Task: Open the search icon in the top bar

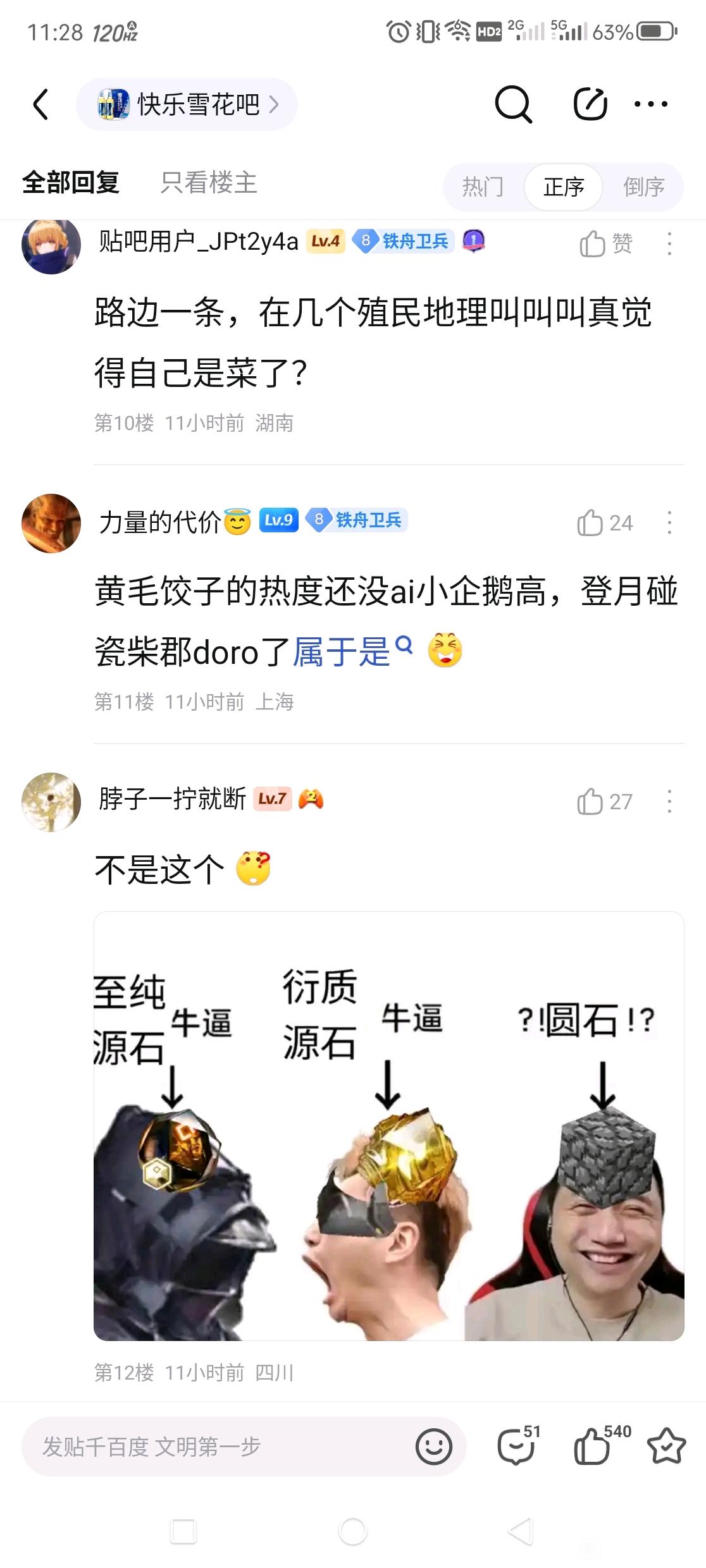Action: [x=512, y=104]
